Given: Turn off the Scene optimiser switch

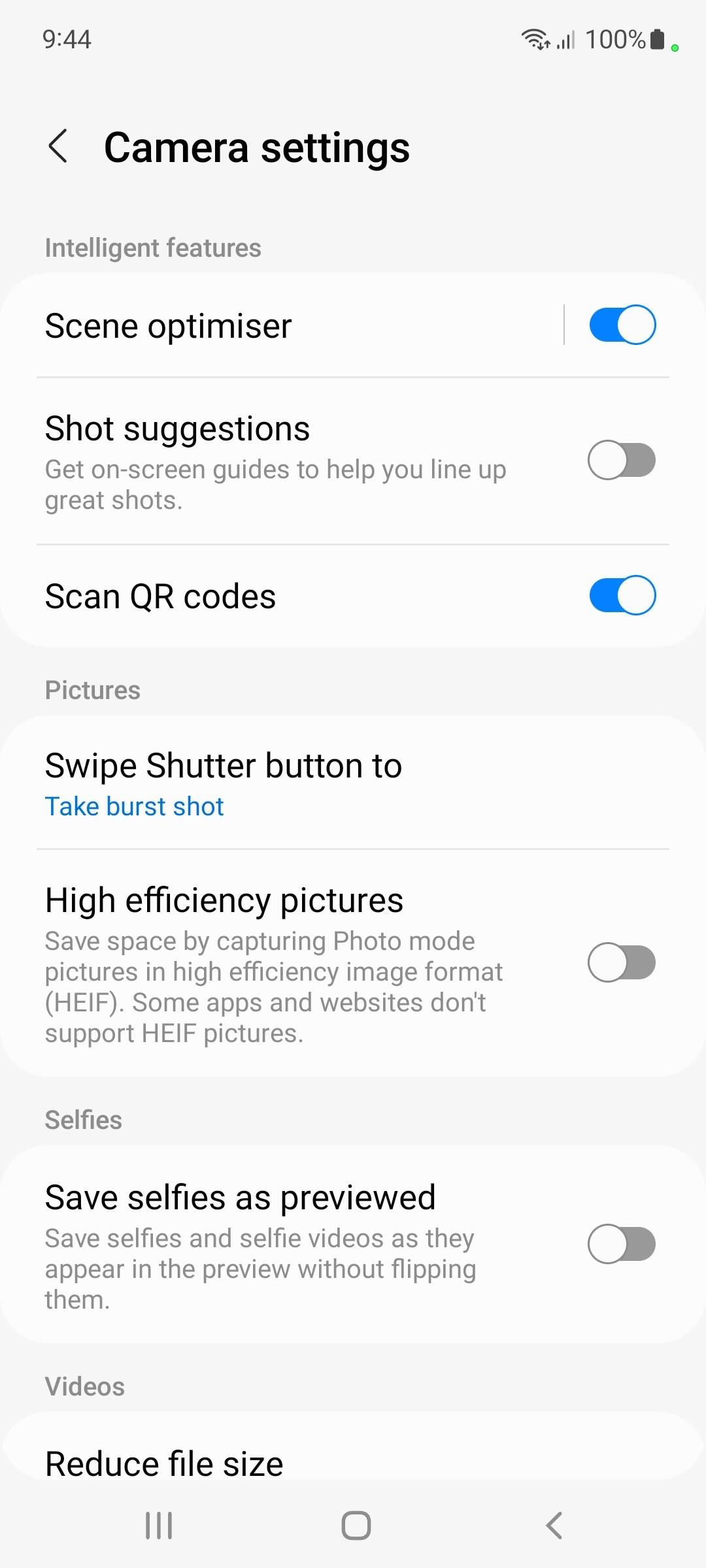Looking at the screenshot, I should (622, 325).
